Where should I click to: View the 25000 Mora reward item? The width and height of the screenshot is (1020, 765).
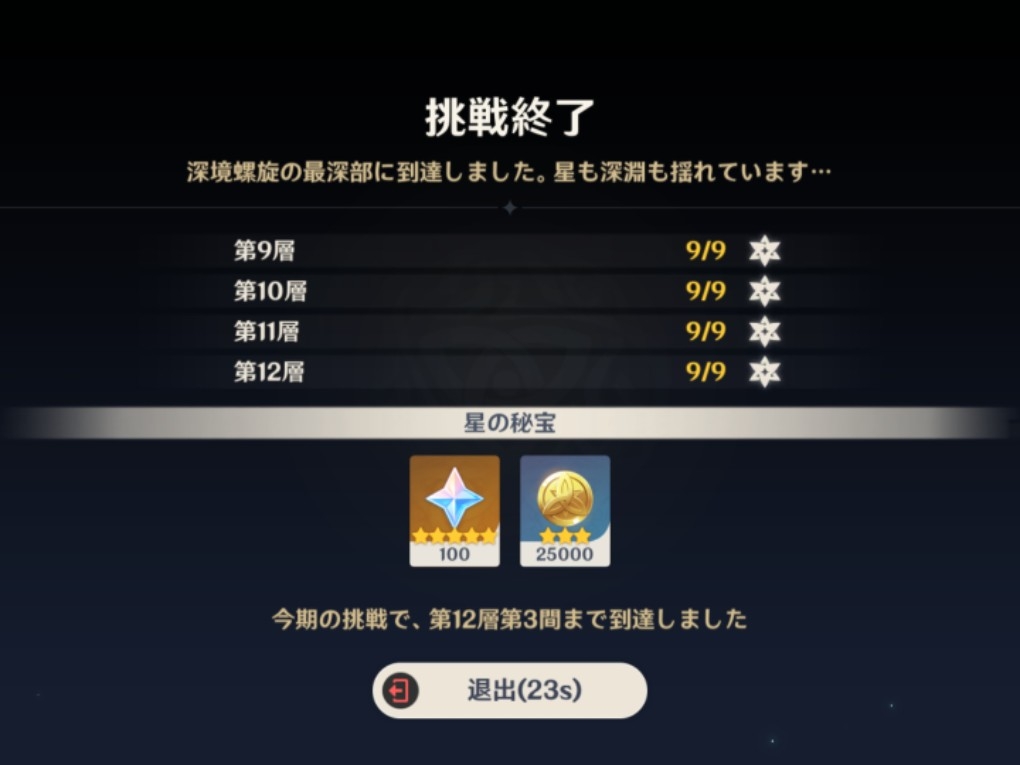coord(564,509)
